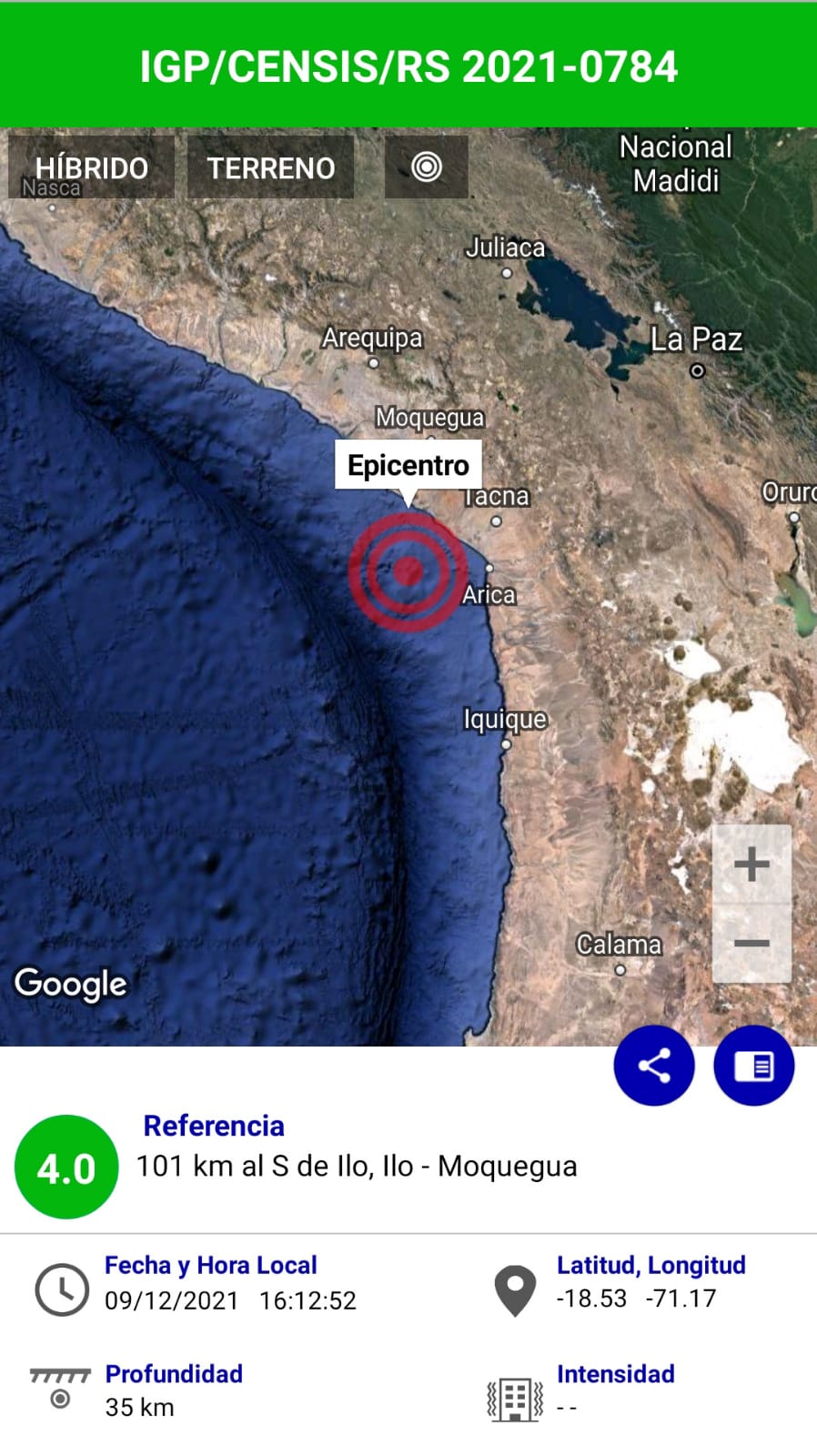Switch map to HÍBRIDO view
The image size is (817, 1456).
tap(91, 167)
